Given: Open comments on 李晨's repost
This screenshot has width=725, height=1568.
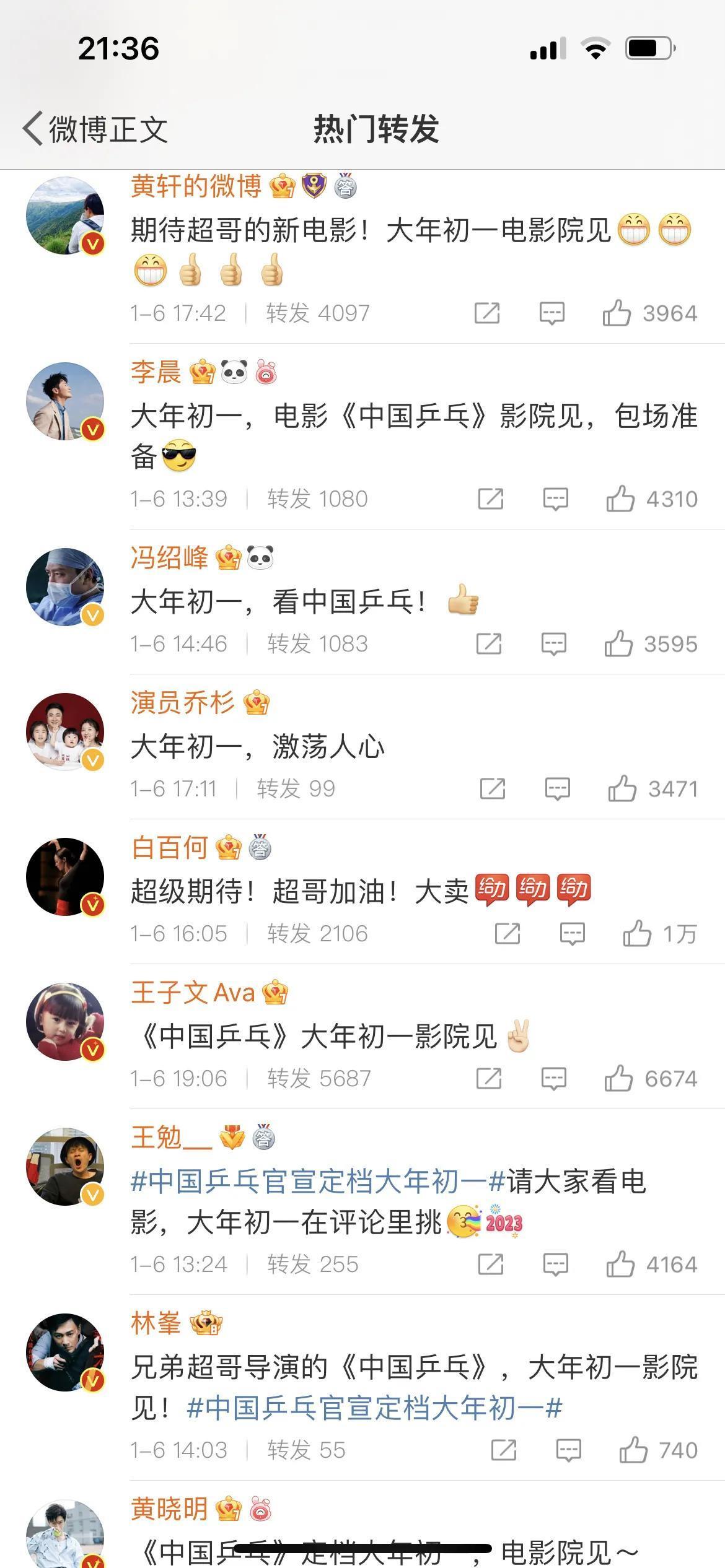Looking at the screenshot, I should (555, 499).
